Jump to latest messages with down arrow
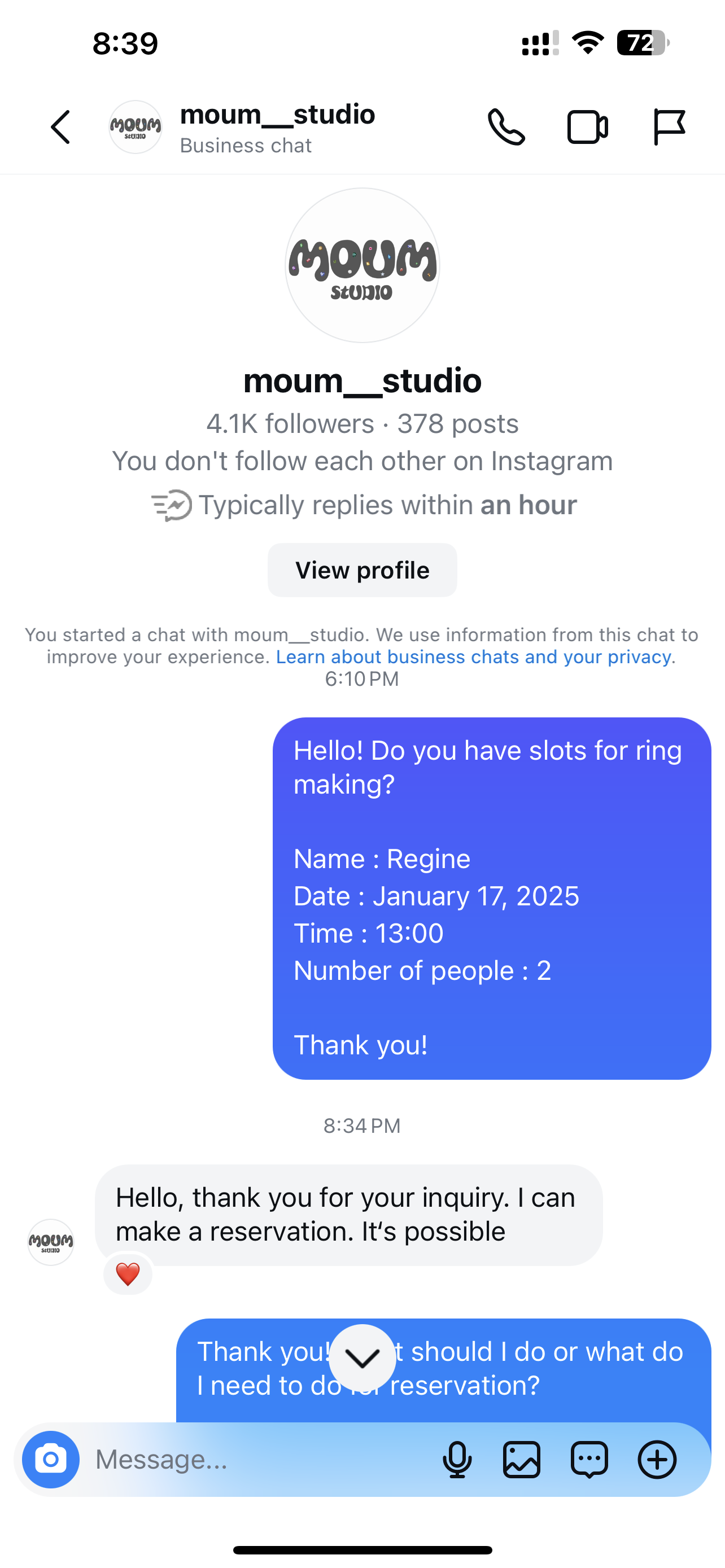This screenshot has height=1568, width=725. [x=362, y=1357]
